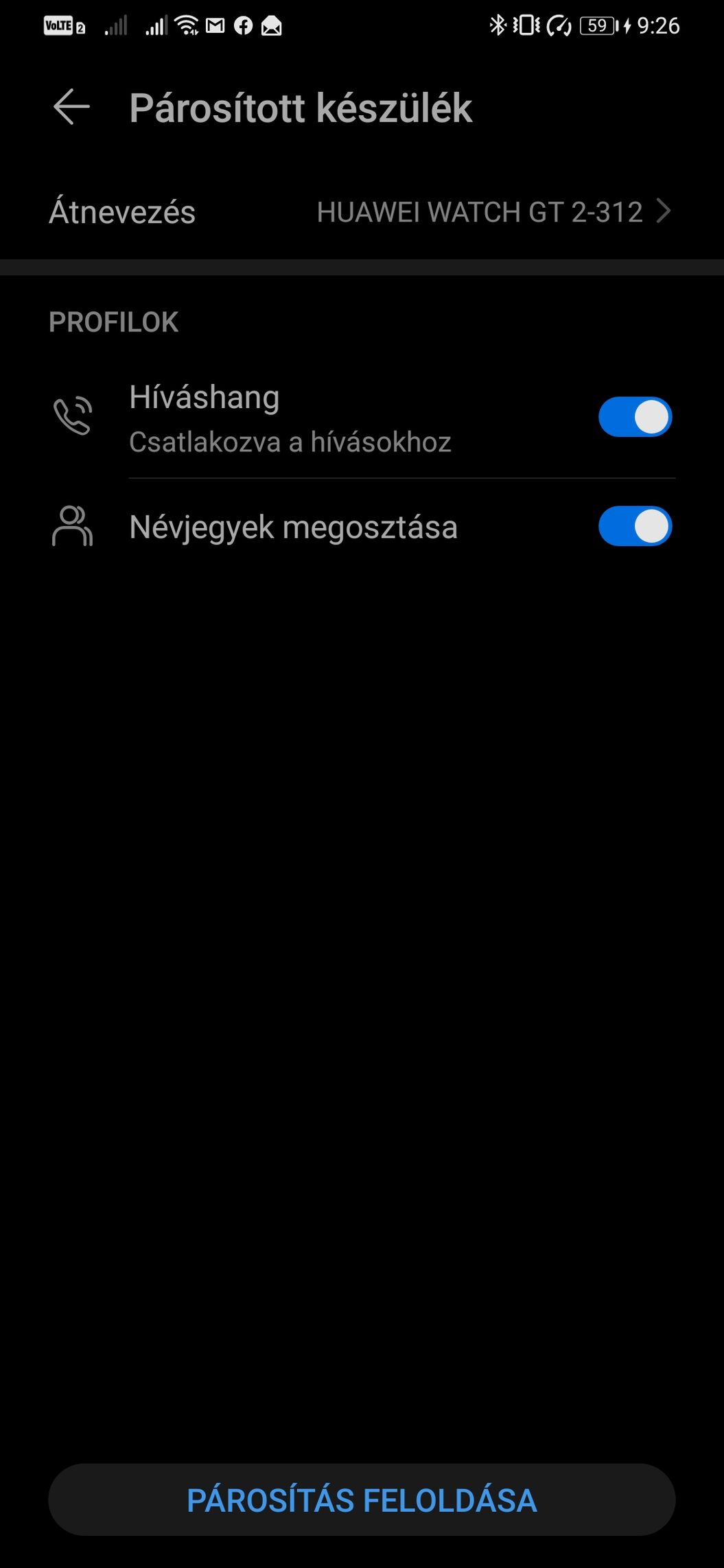Disable the Híváshang switch
724x1568 pixels.
pyautogui.click(x=635, y=417)
